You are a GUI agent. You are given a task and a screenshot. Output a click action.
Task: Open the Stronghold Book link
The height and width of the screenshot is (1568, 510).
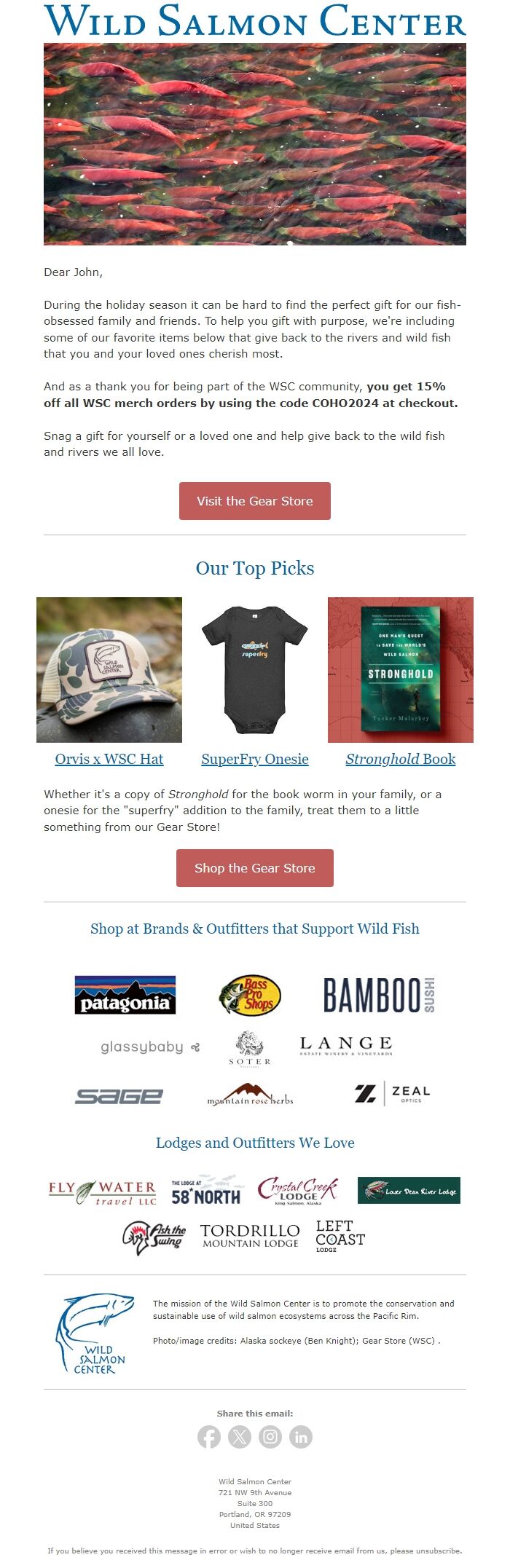401,759
